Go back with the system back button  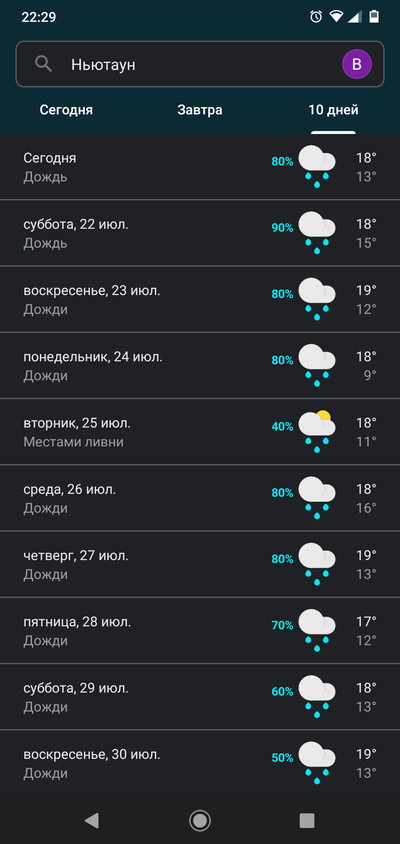pos(92,820)
